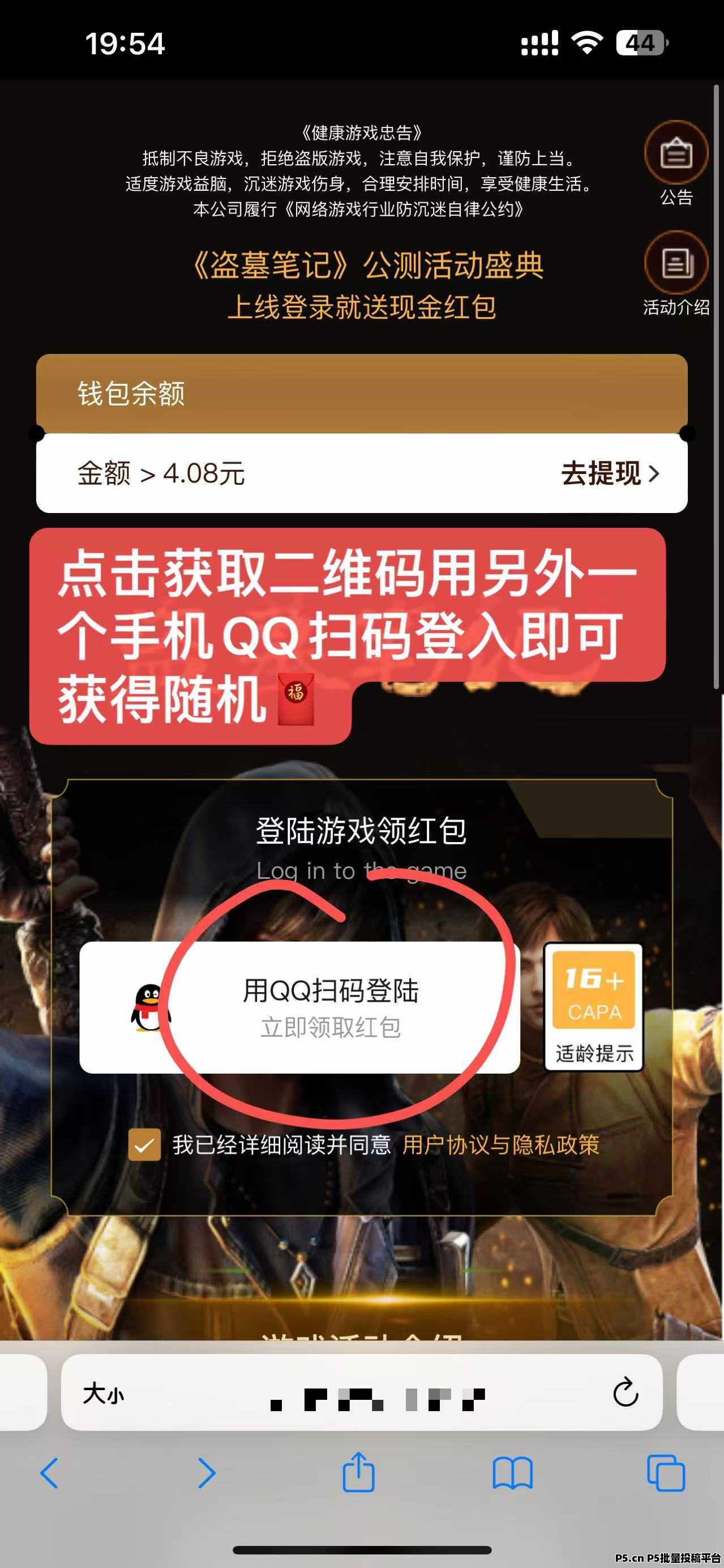The height and width of the screenshot is (1568, 724).
Task: Show all open Safari tabs
Action: tap(666, 1473)
